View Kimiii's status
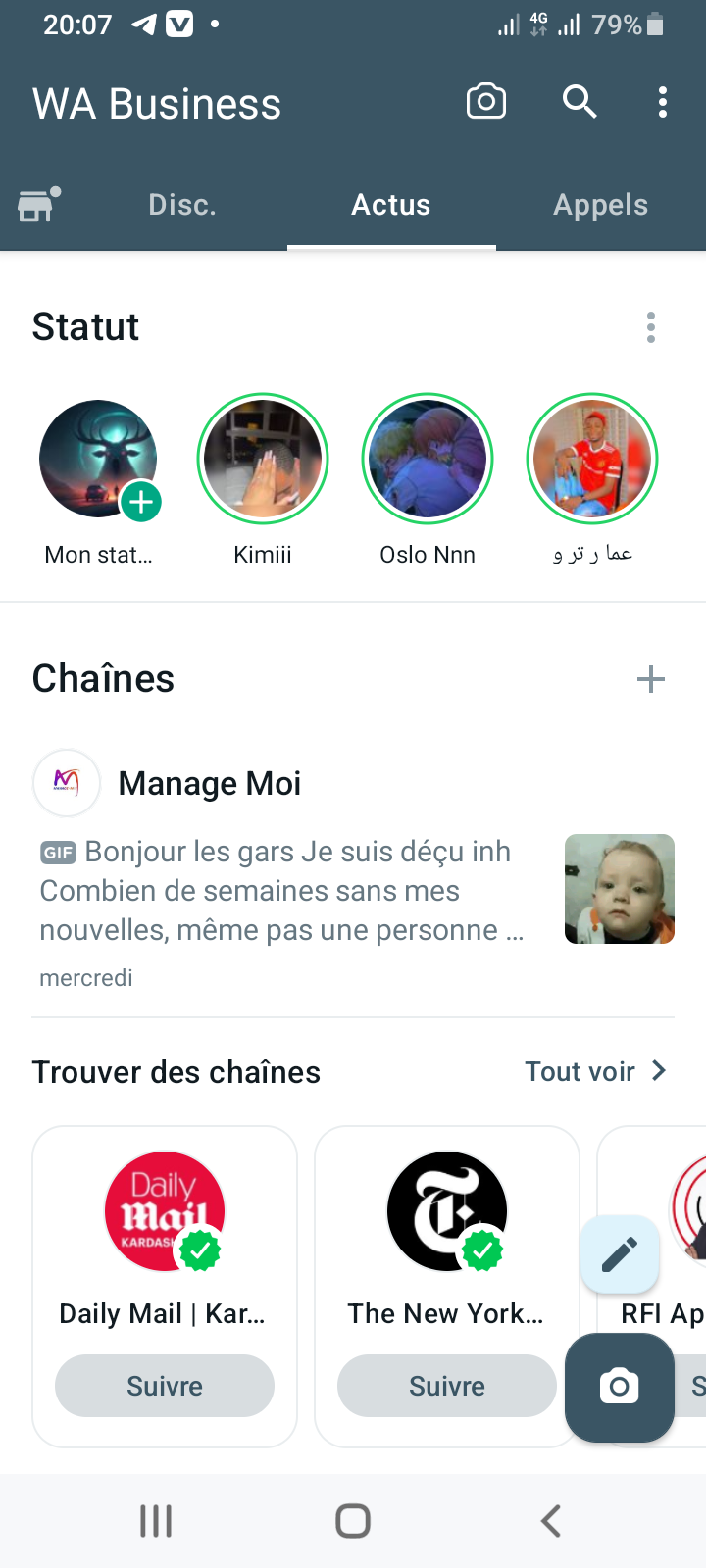The height and width of the screenshot is (1568, 706). (263, 460)
